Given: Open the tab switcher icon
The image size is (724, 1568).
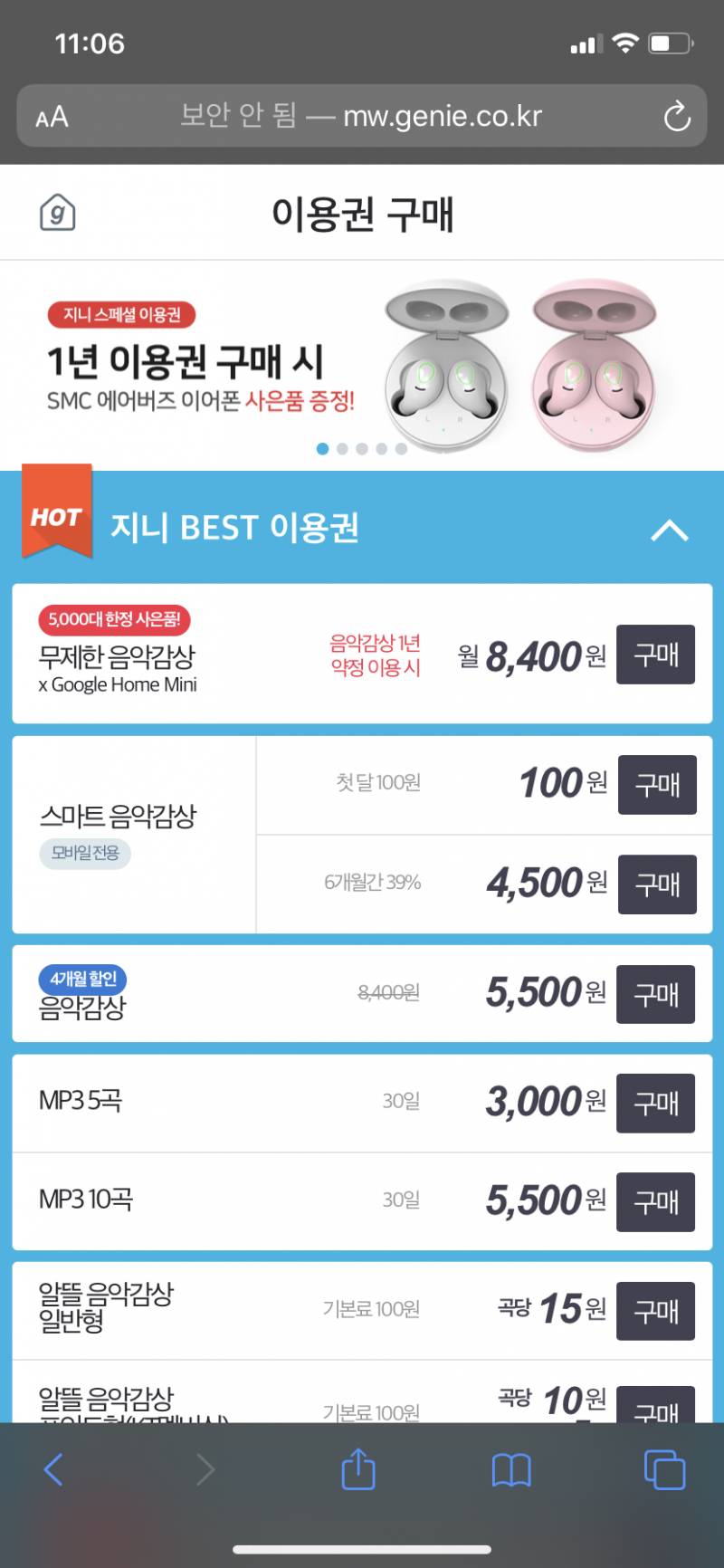Looking at the screenshot, I should click(664, 1469).
